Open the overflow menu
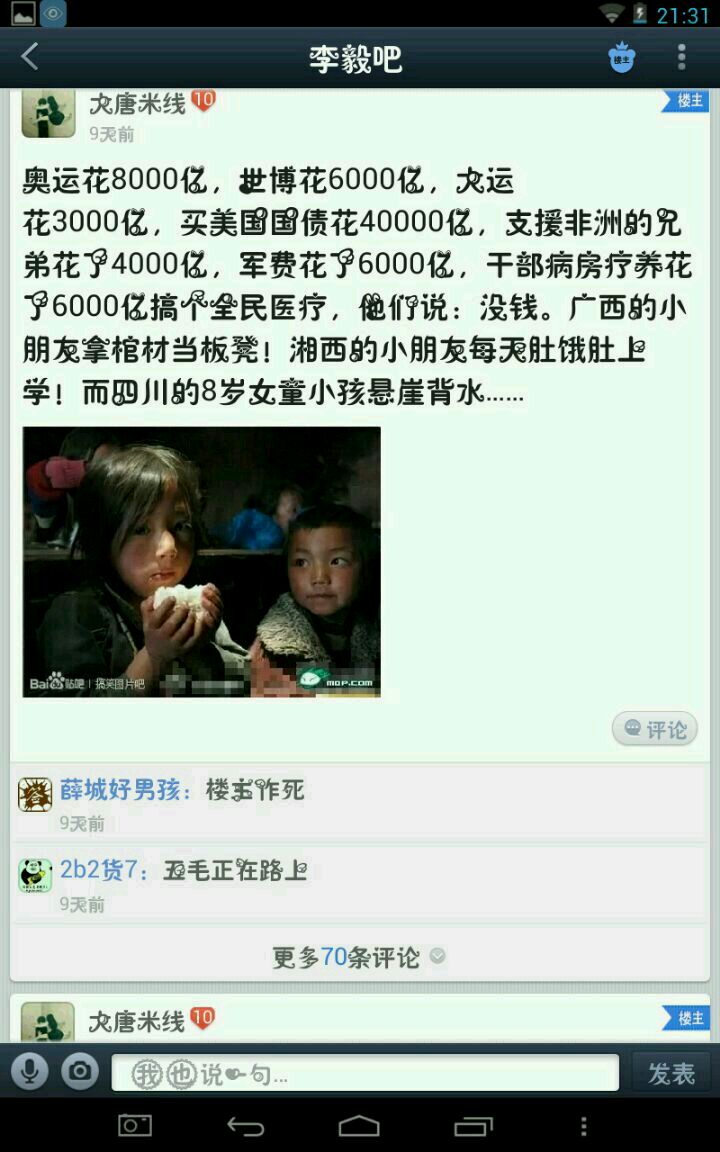 coord(682,58)
